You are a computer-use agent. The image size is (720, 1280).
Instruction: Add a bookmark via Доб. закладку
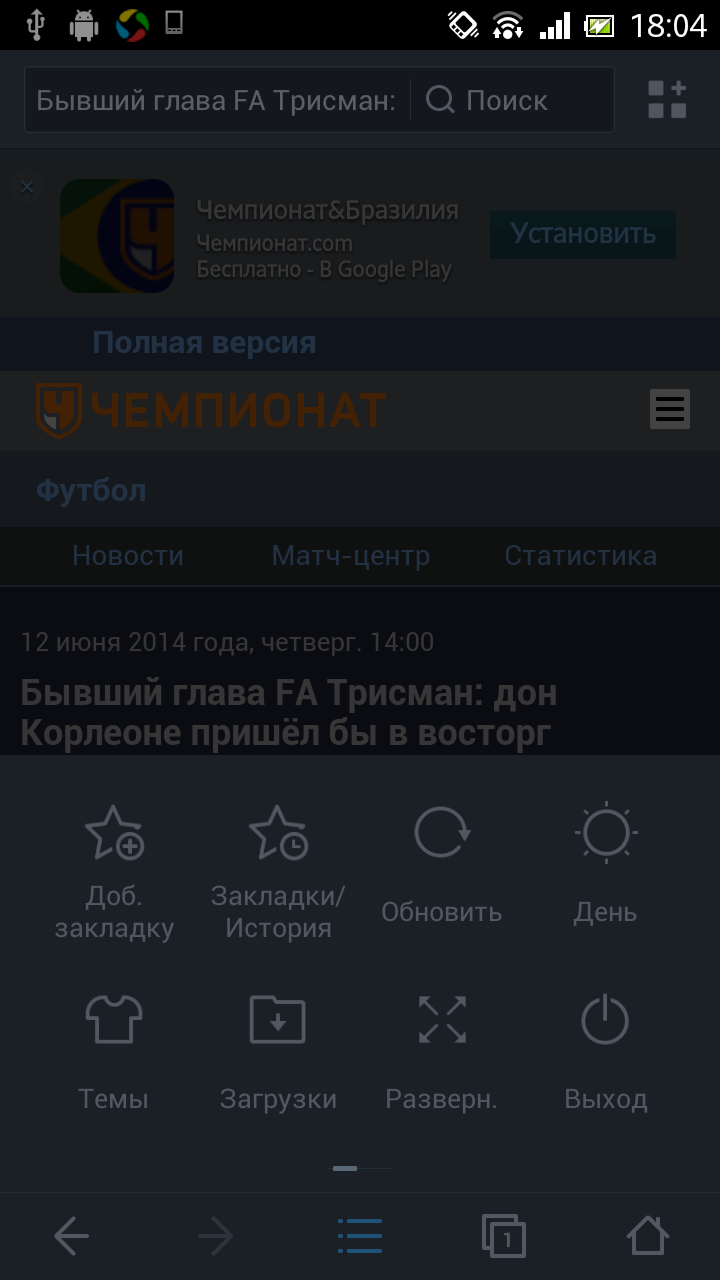114,872
